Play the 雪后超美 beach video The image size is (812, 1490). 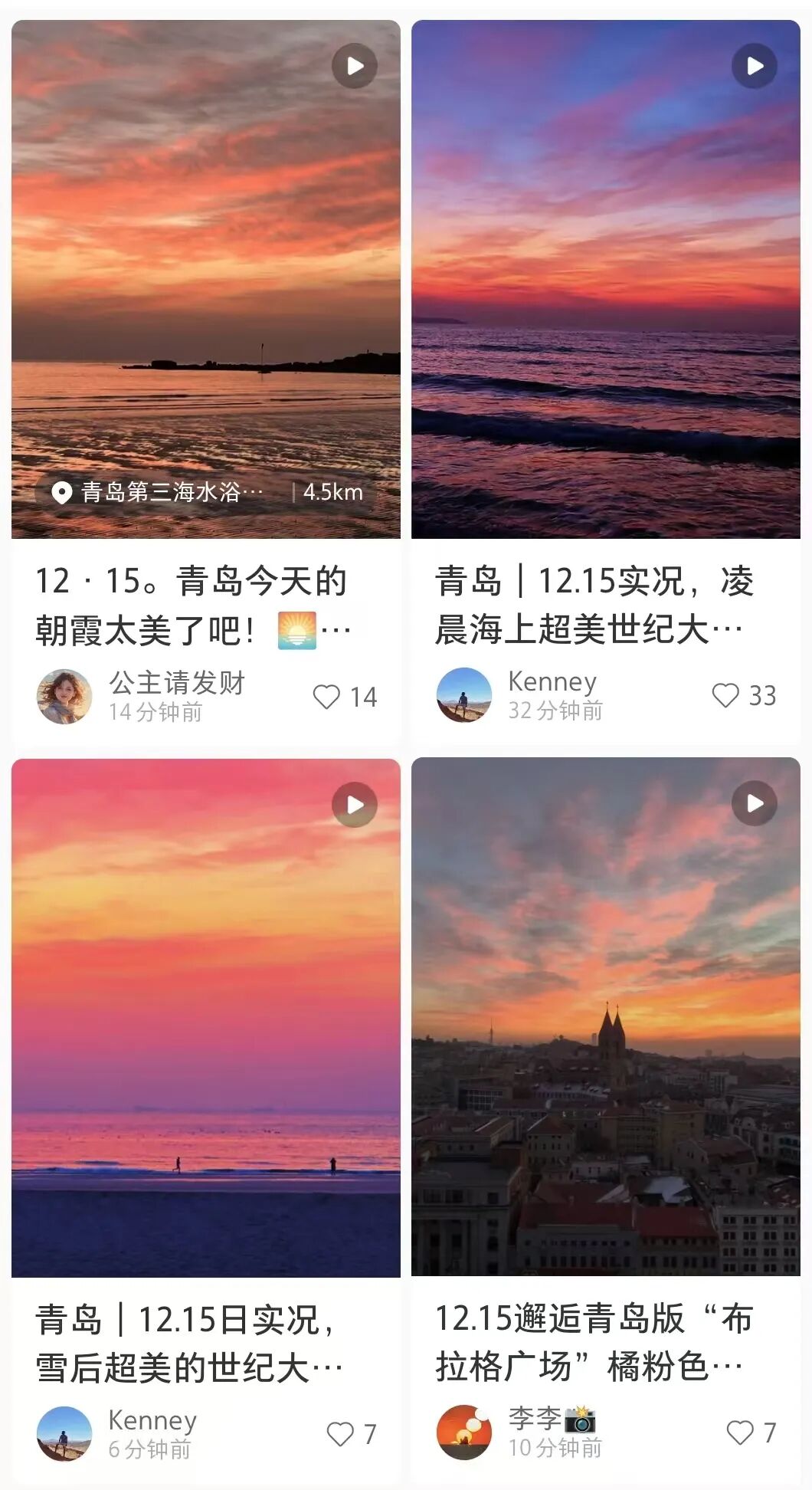click(x=352, y=804)
